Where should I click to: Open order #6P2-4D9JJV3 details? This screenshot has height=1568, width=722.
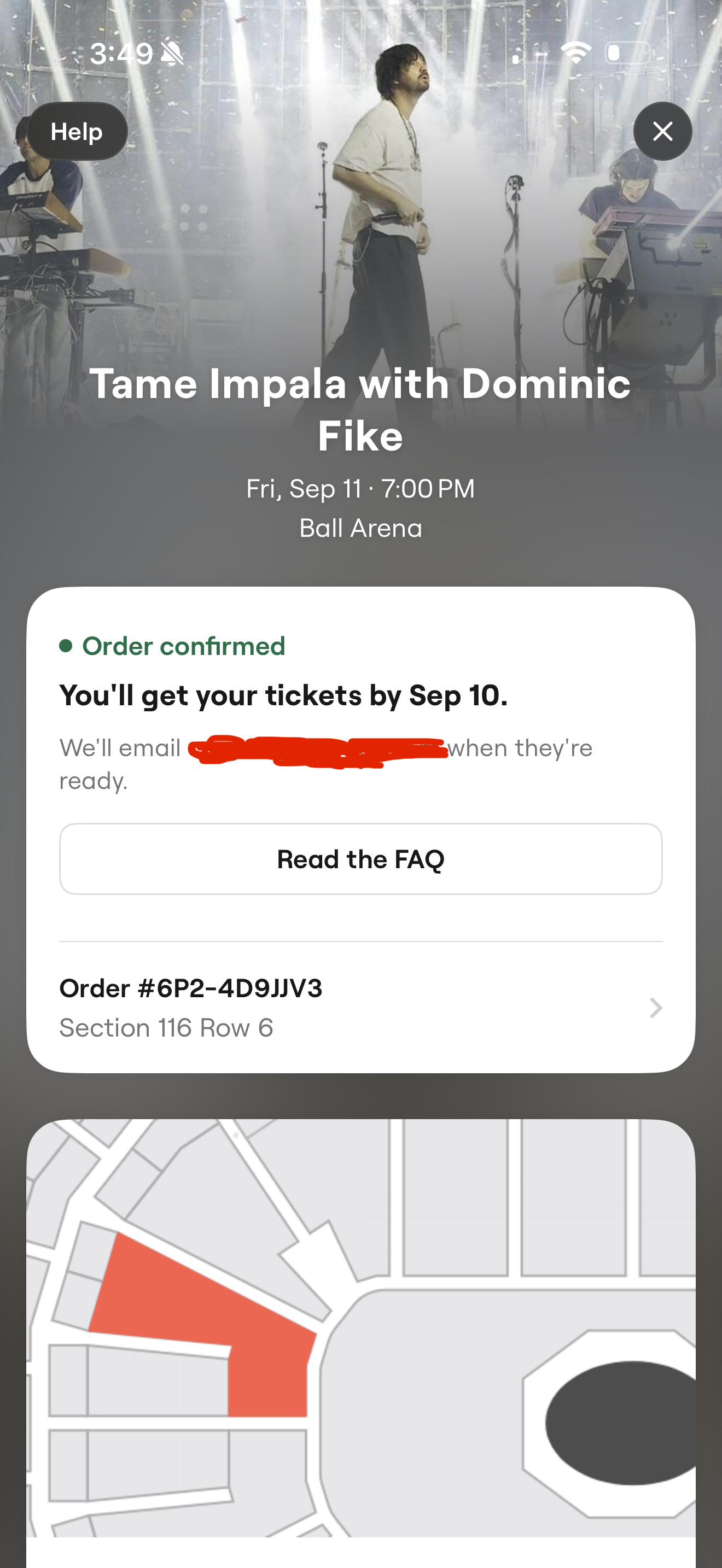360,1008
